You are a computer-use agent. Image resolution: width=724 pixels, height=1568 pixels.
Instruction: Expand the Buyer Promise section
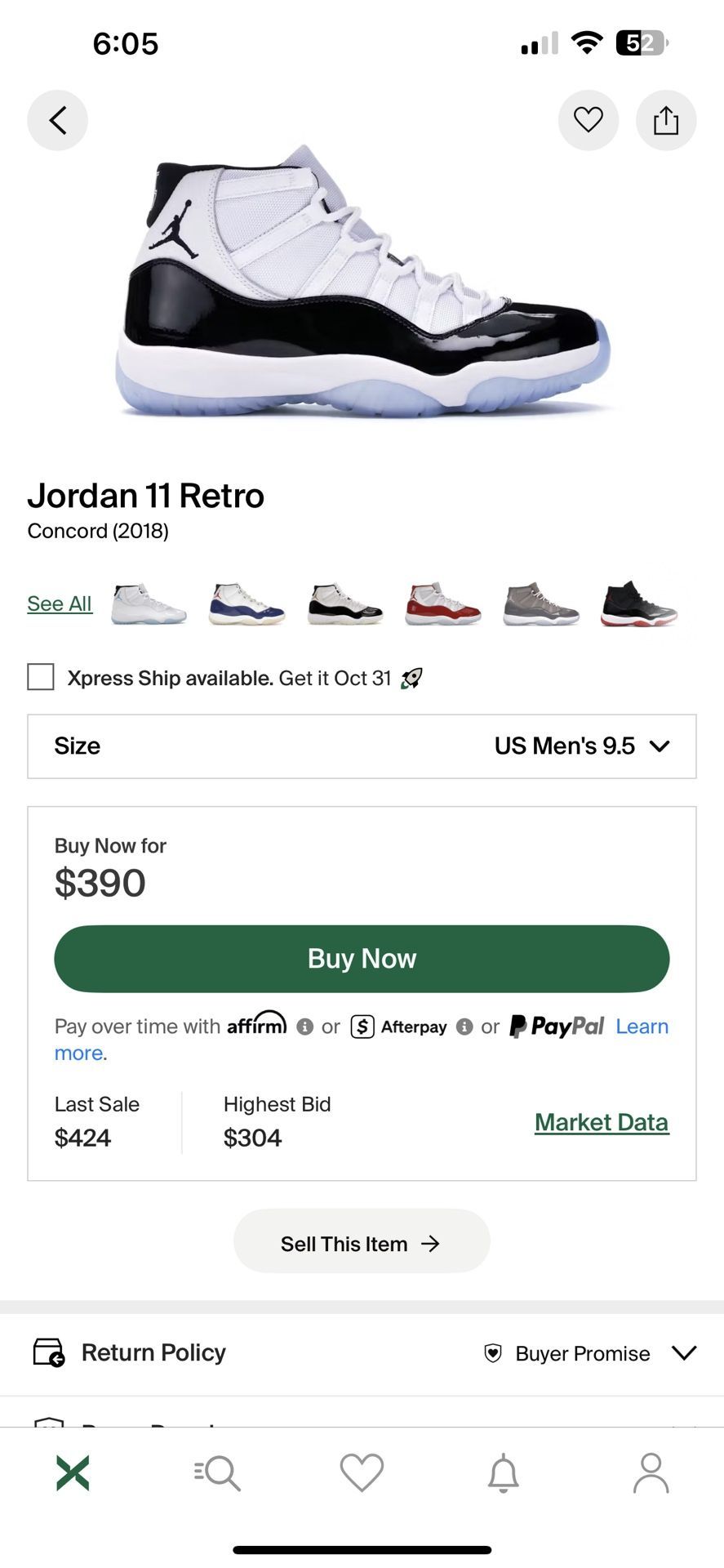click(683, 1353)
